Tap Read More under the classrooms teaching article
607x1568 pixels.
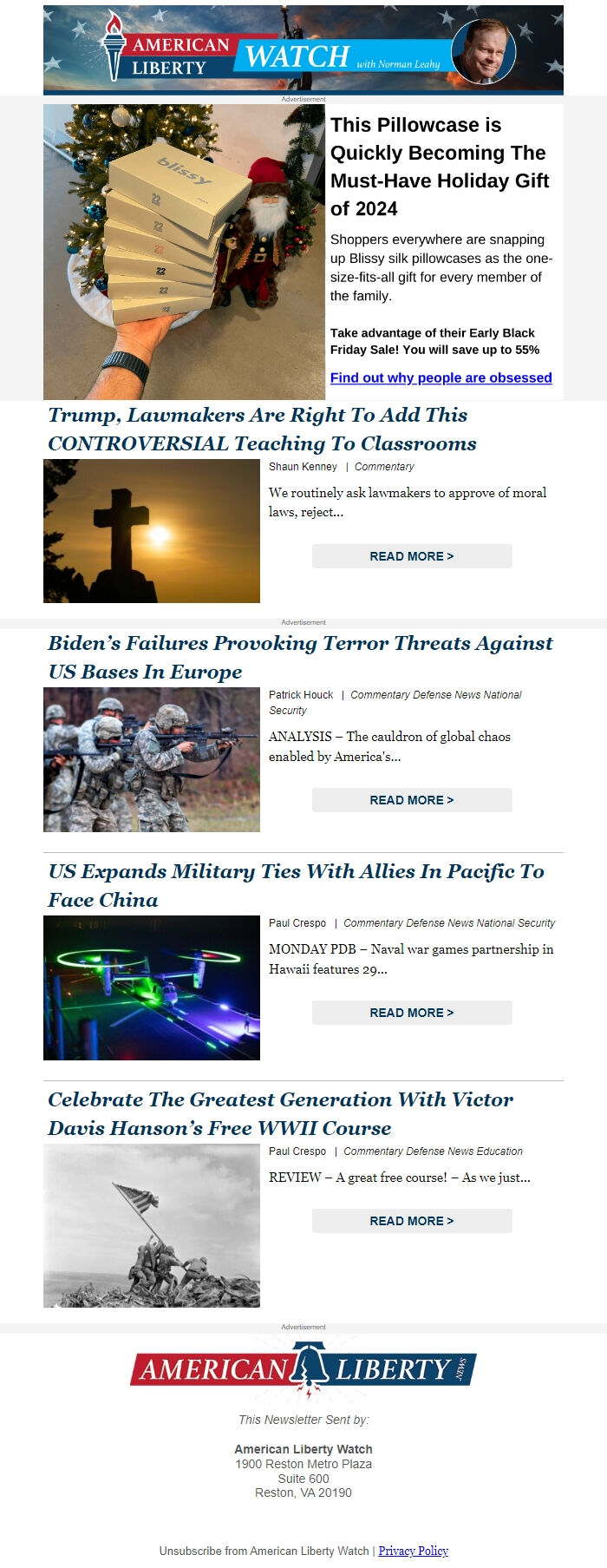click(x=412, y=556)
